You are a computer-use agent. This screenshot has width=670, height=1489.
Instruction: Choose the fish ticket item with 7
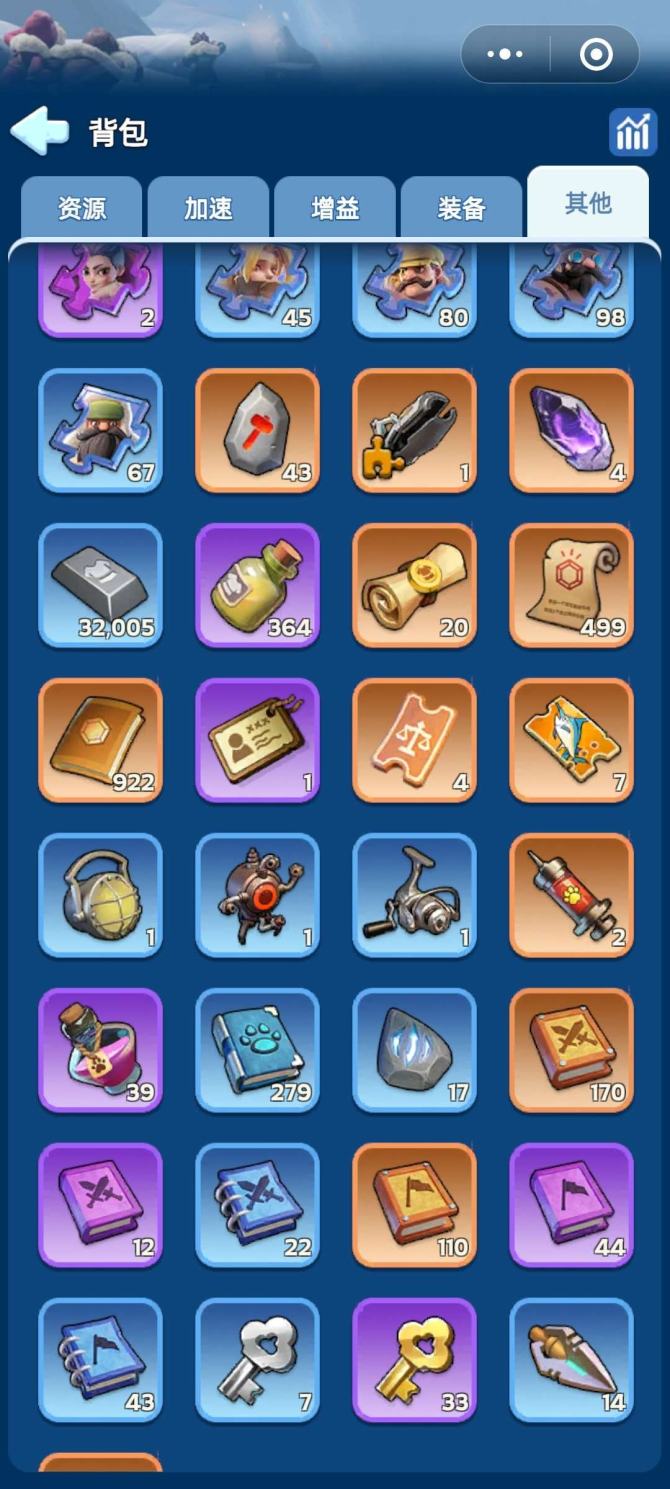571,740
